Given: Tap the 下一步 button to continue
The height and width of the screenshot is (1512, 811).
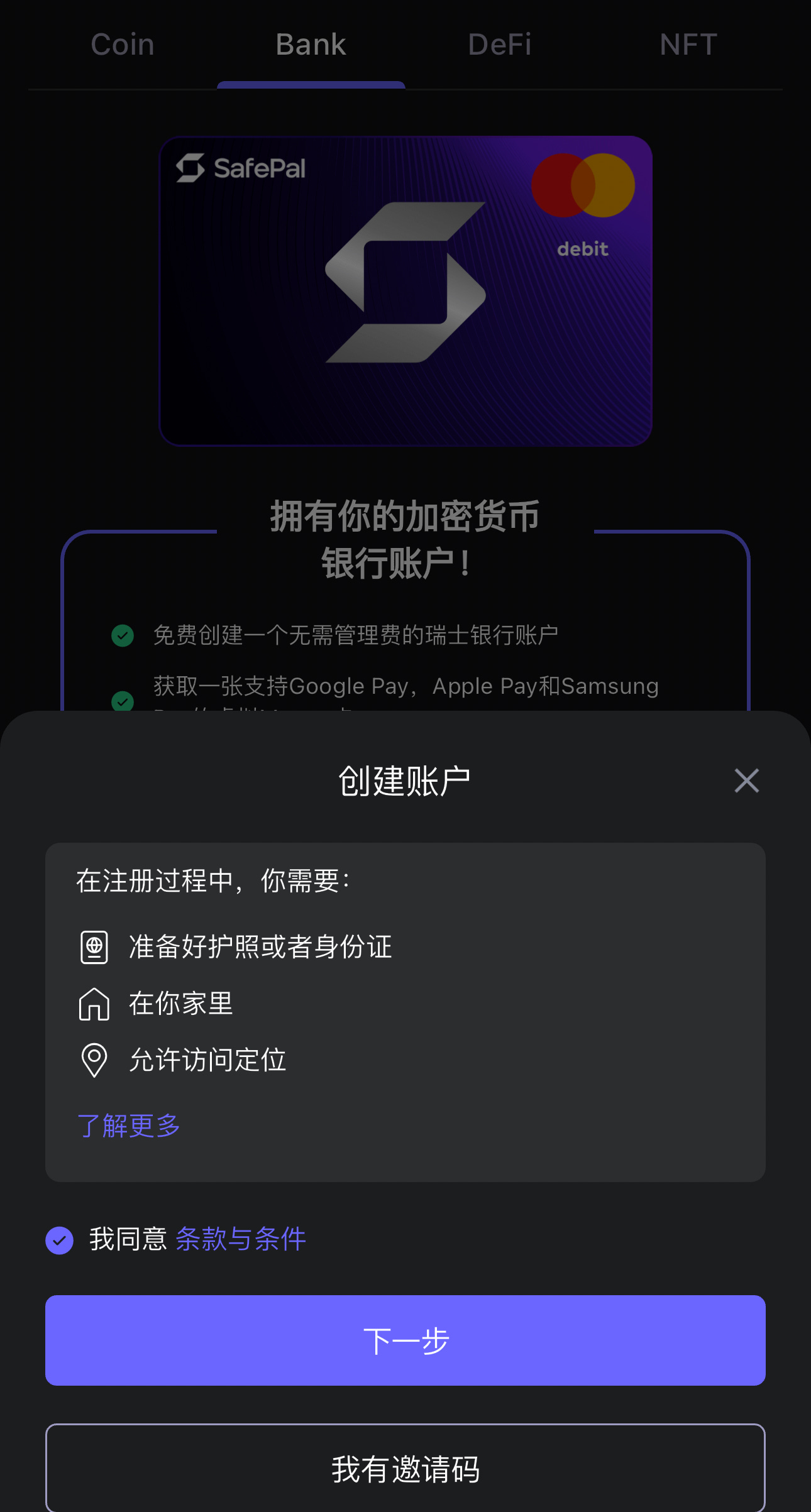Looking at the screenshot, I should click(405, 1340).
